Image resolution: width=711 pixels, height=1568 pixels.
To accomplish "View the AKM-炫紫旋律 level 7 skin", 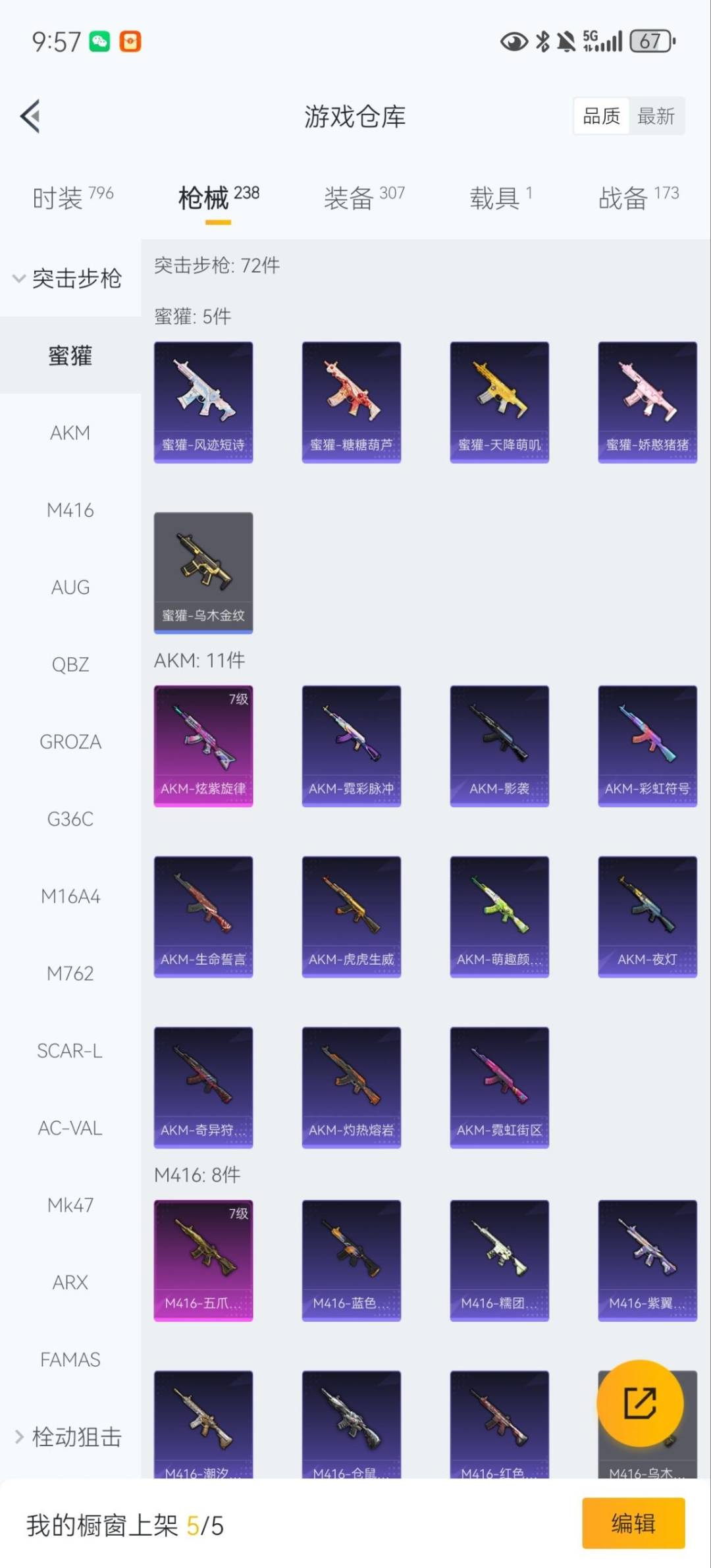I will pos(203,745).
